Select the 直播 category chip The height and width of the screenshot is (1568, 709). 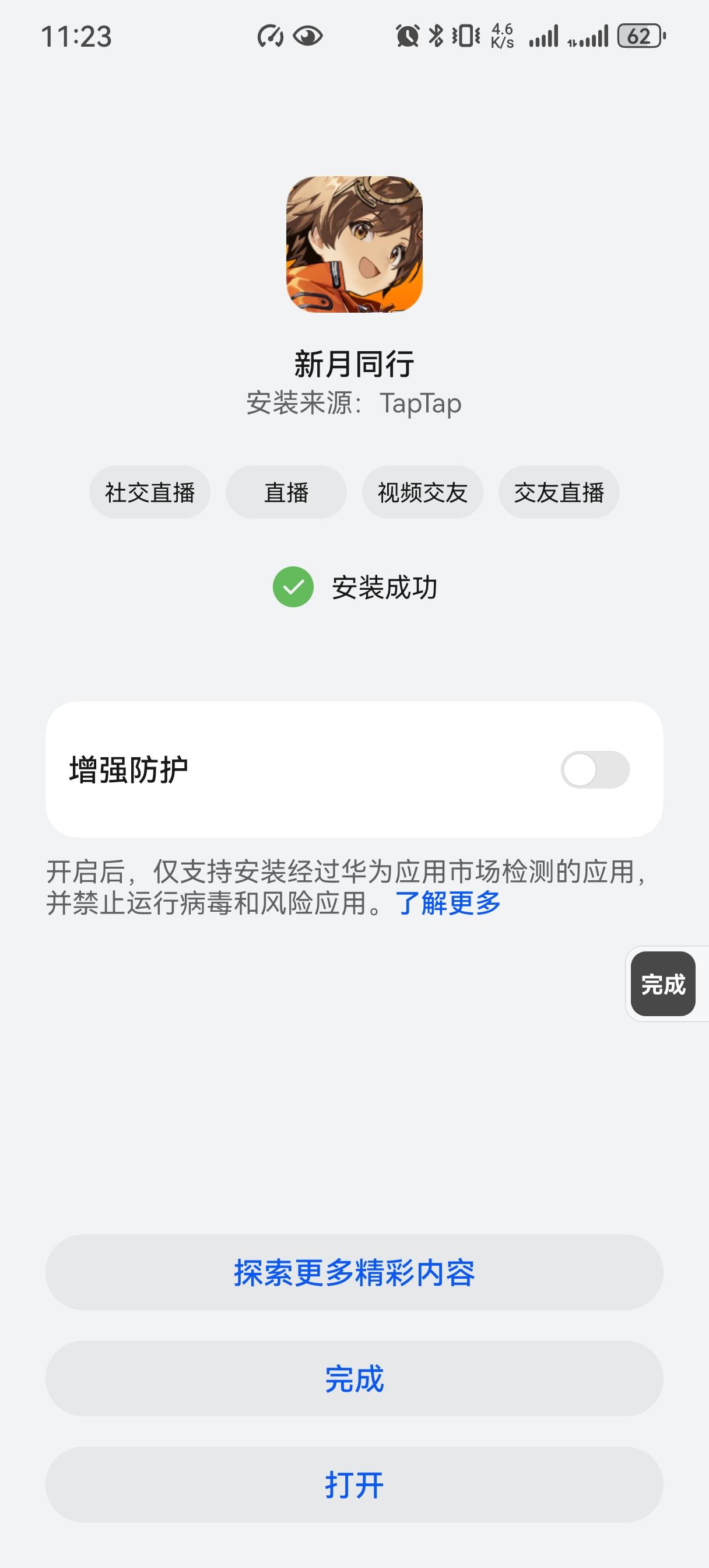[286, 492]
